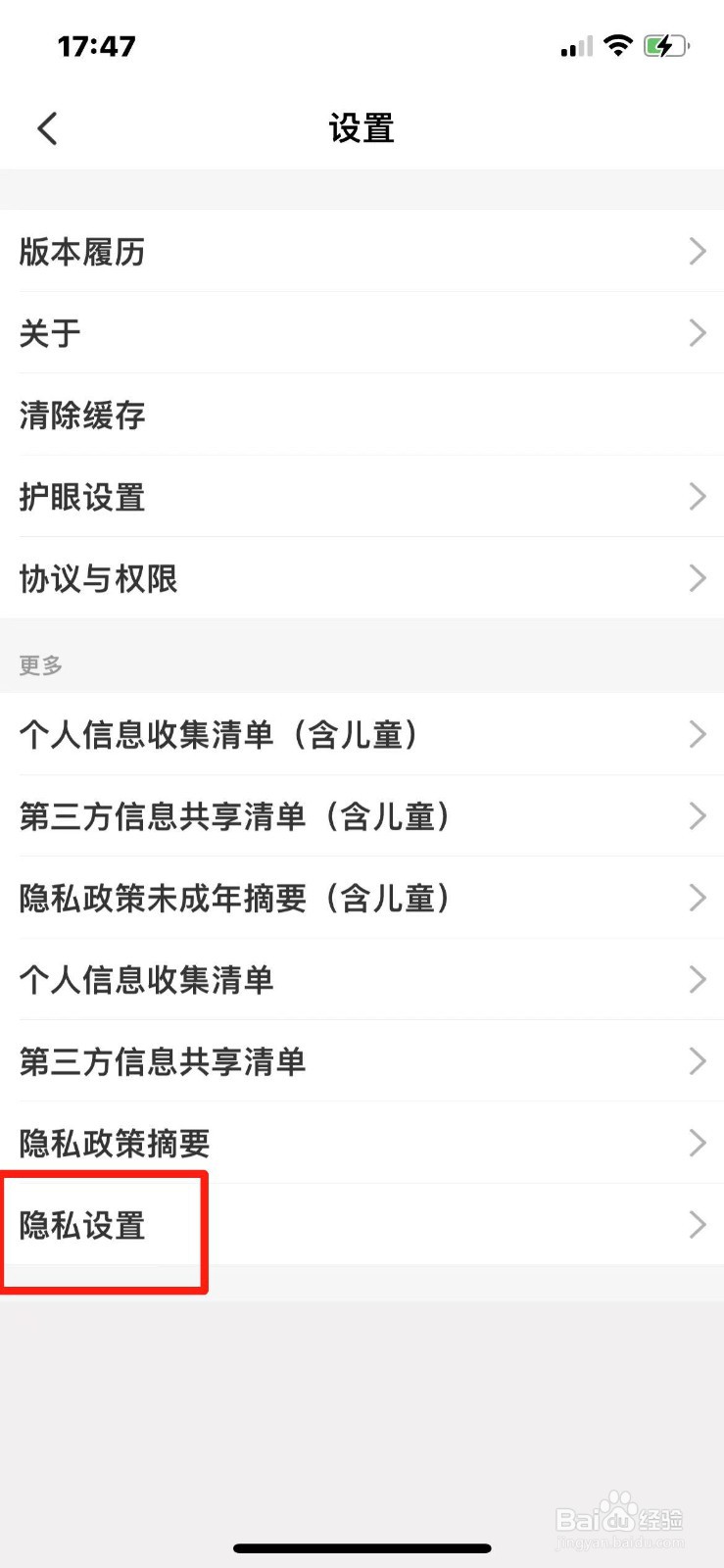Expand the chevron next to 个人信息收集清单

pos(698,980)
